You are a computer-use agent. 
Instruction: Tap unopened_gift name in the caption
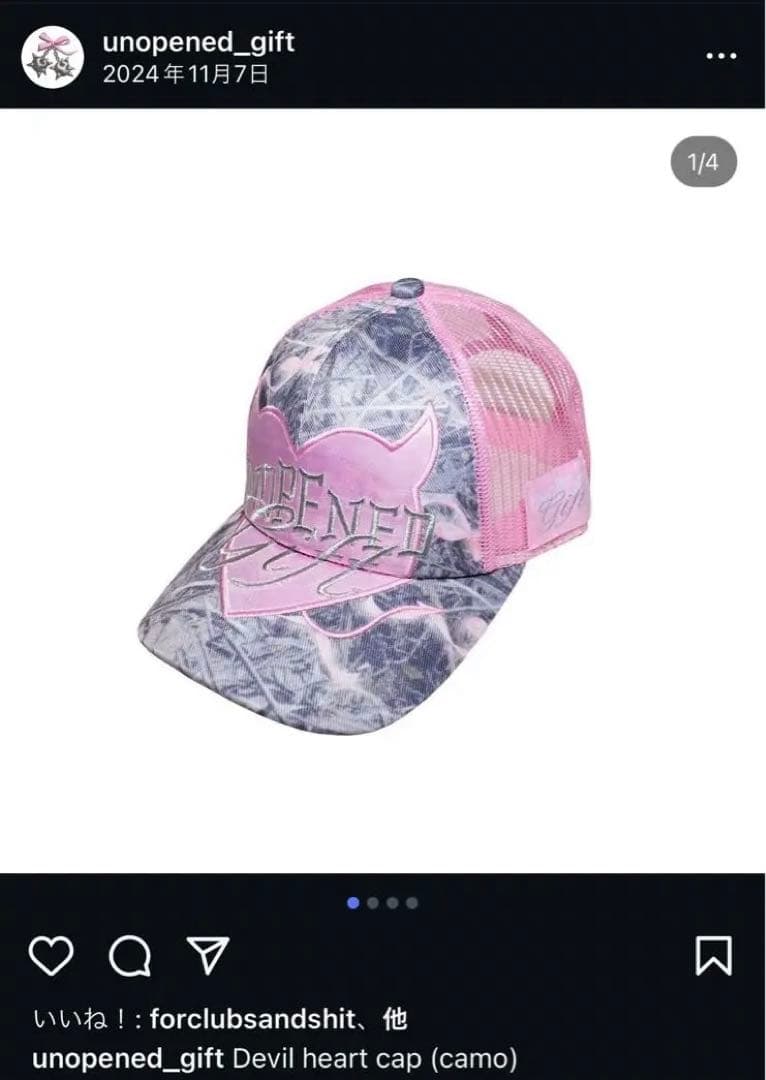click(128, 1058)
